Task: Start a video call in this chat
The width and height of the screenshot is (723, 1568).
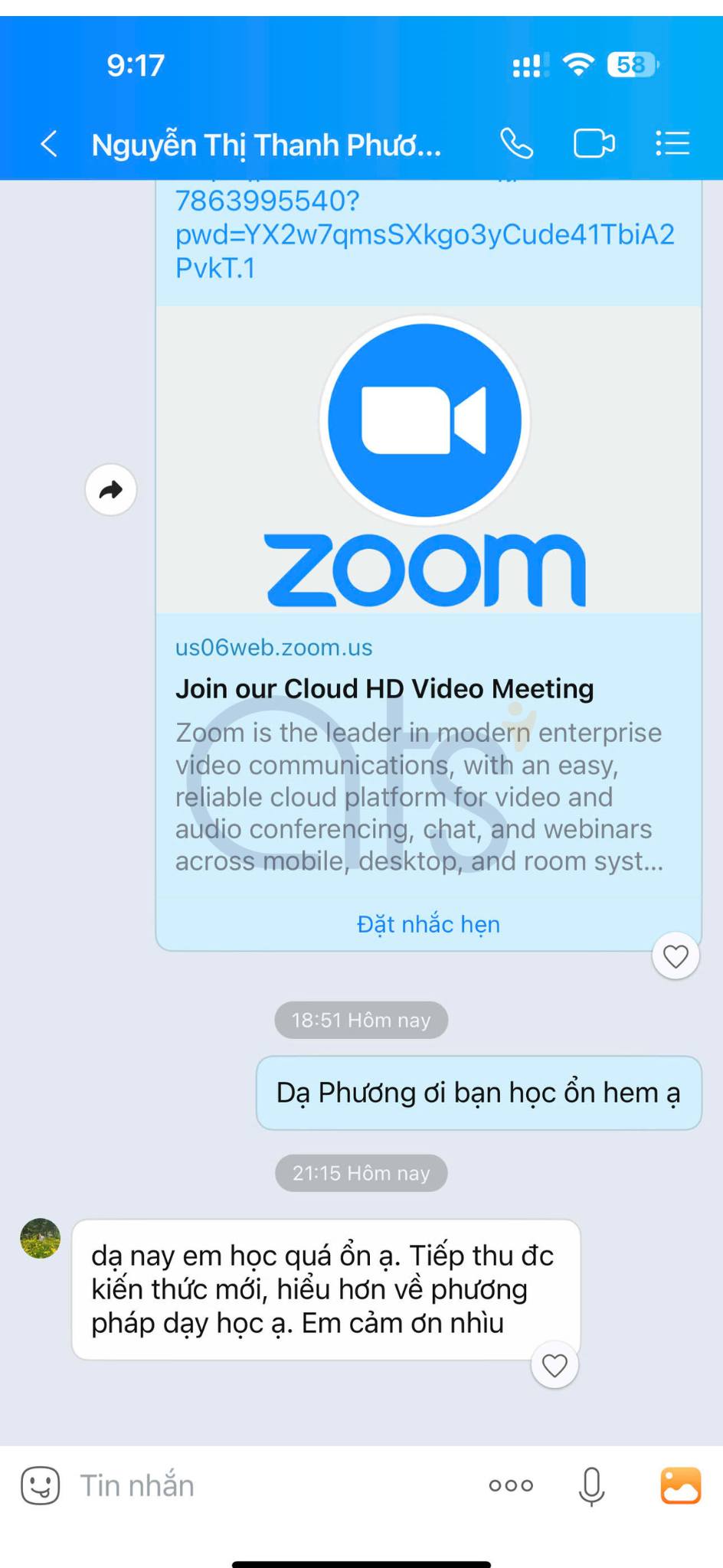Action: 594,144
